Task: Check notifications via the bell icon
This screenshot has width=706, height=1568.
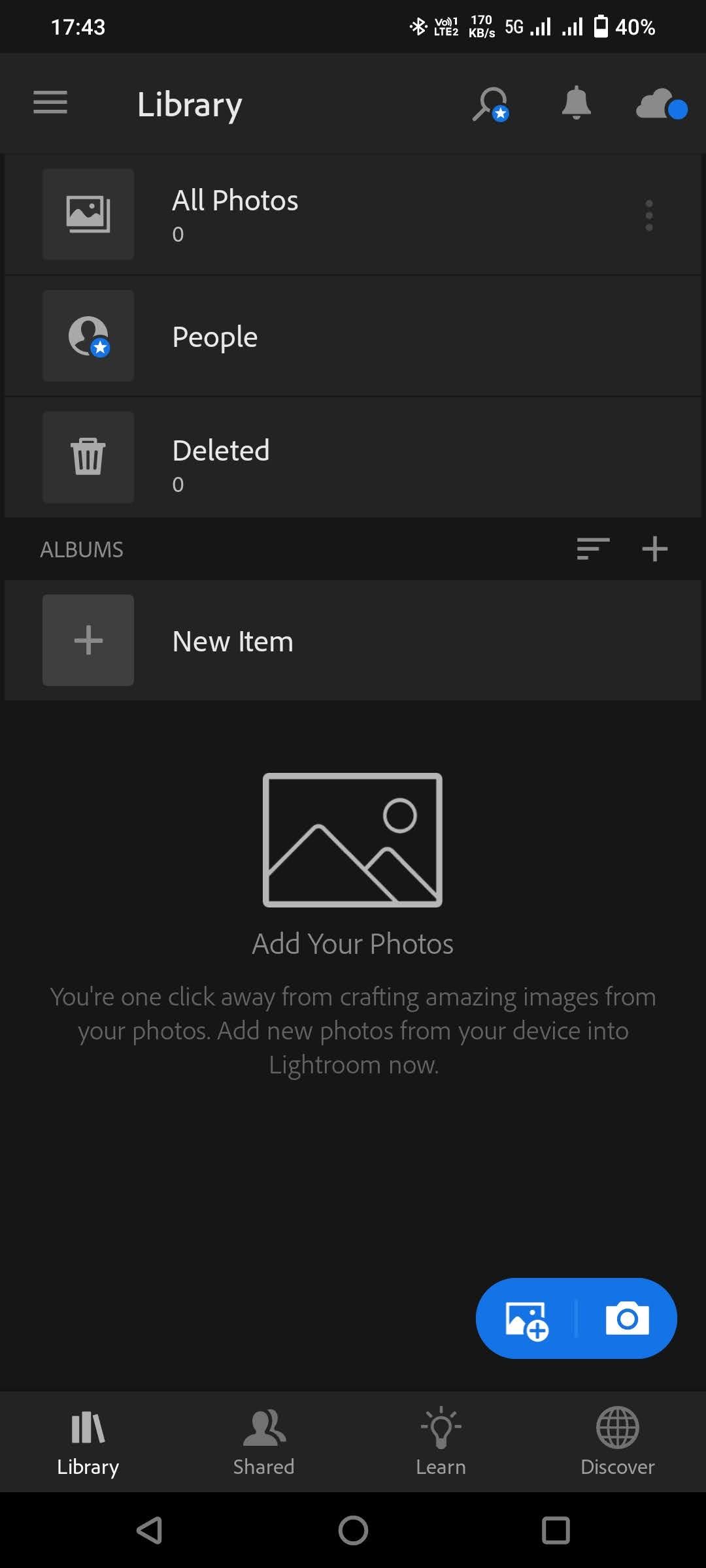Action: click(x=575, y=105)
